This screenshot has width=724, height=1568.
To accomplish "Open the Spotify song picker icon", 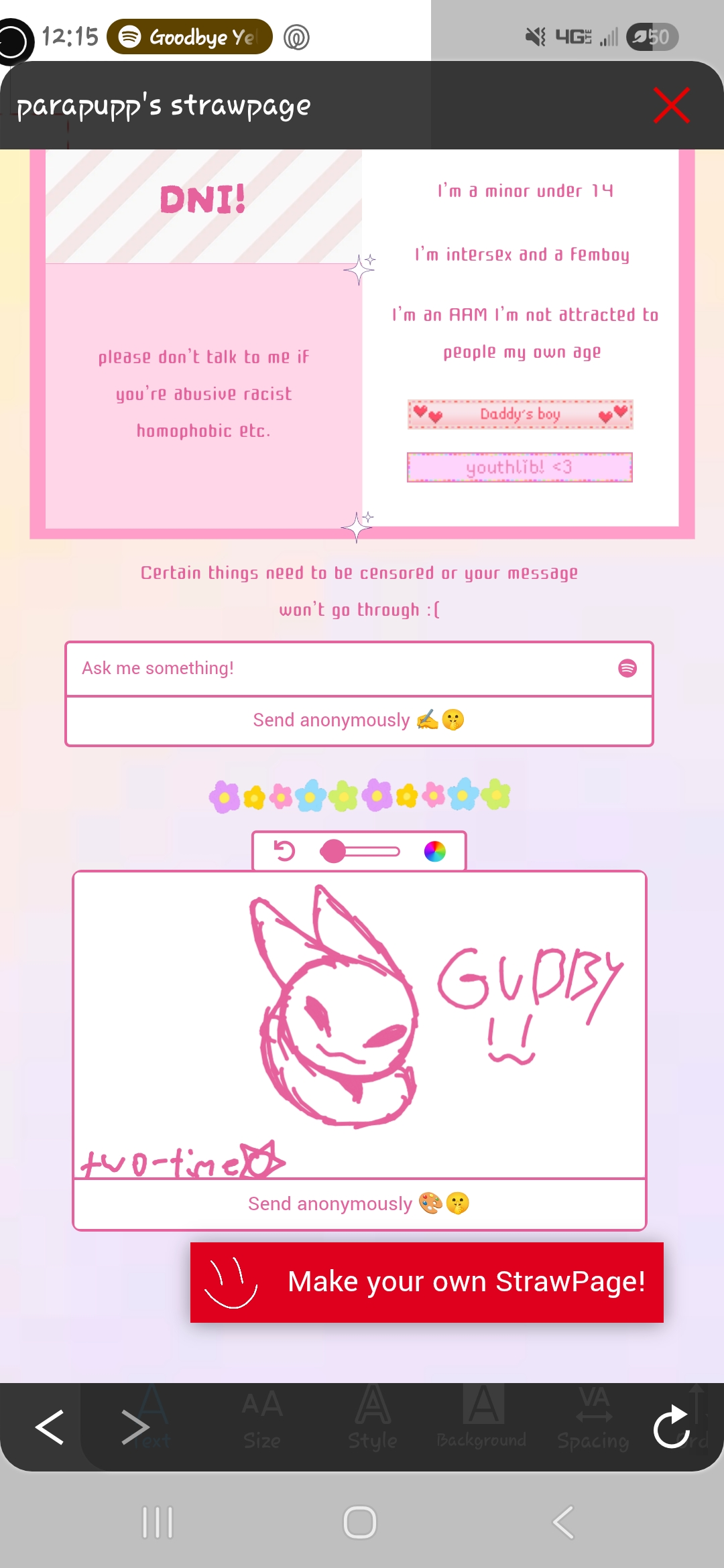I will coord(627,668).
